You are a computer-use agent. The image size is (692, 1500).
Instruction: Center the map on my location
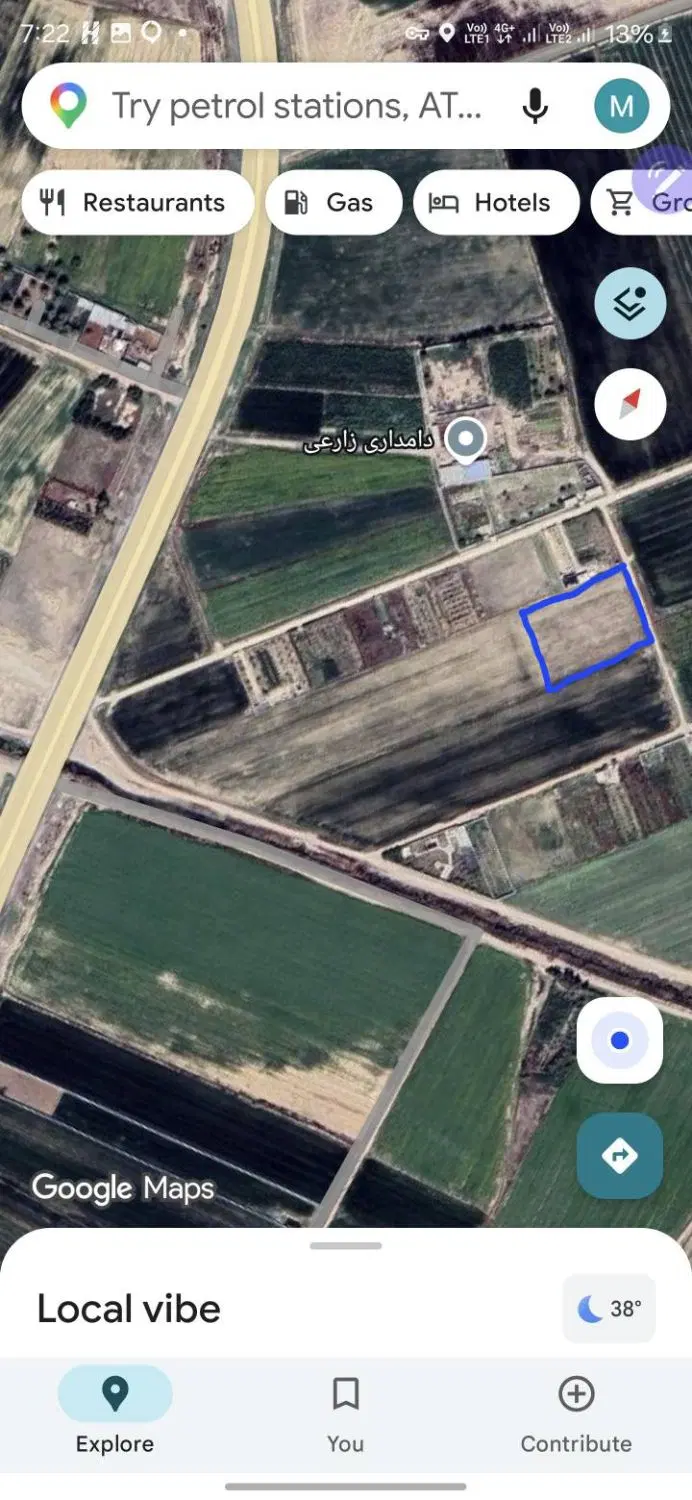click(620, 1041)
